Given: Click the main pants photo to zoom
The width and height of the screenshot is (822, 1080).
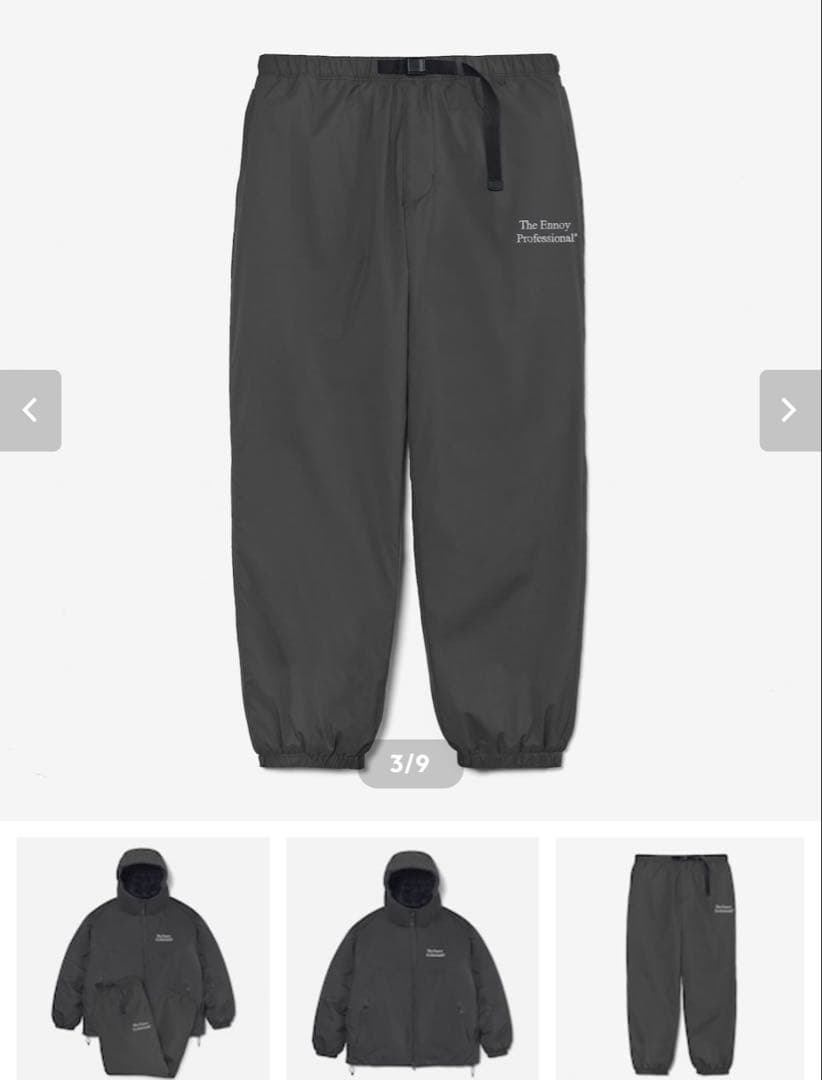Looking at the screenshot, I should coord(410,400).
